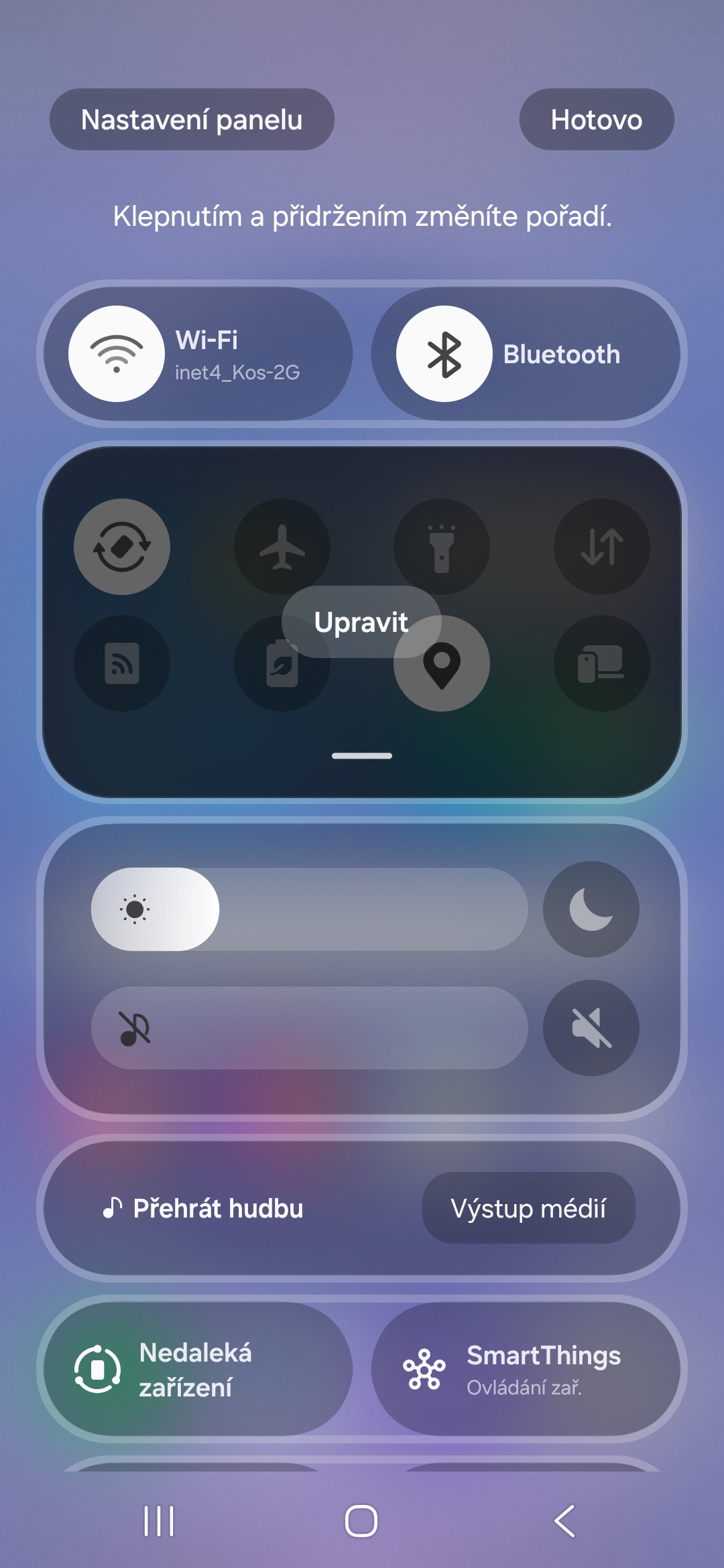This screenshot has width=724, height=1568.
Task: Go back using the navigation bar
Action: (x=564, y=1521)
